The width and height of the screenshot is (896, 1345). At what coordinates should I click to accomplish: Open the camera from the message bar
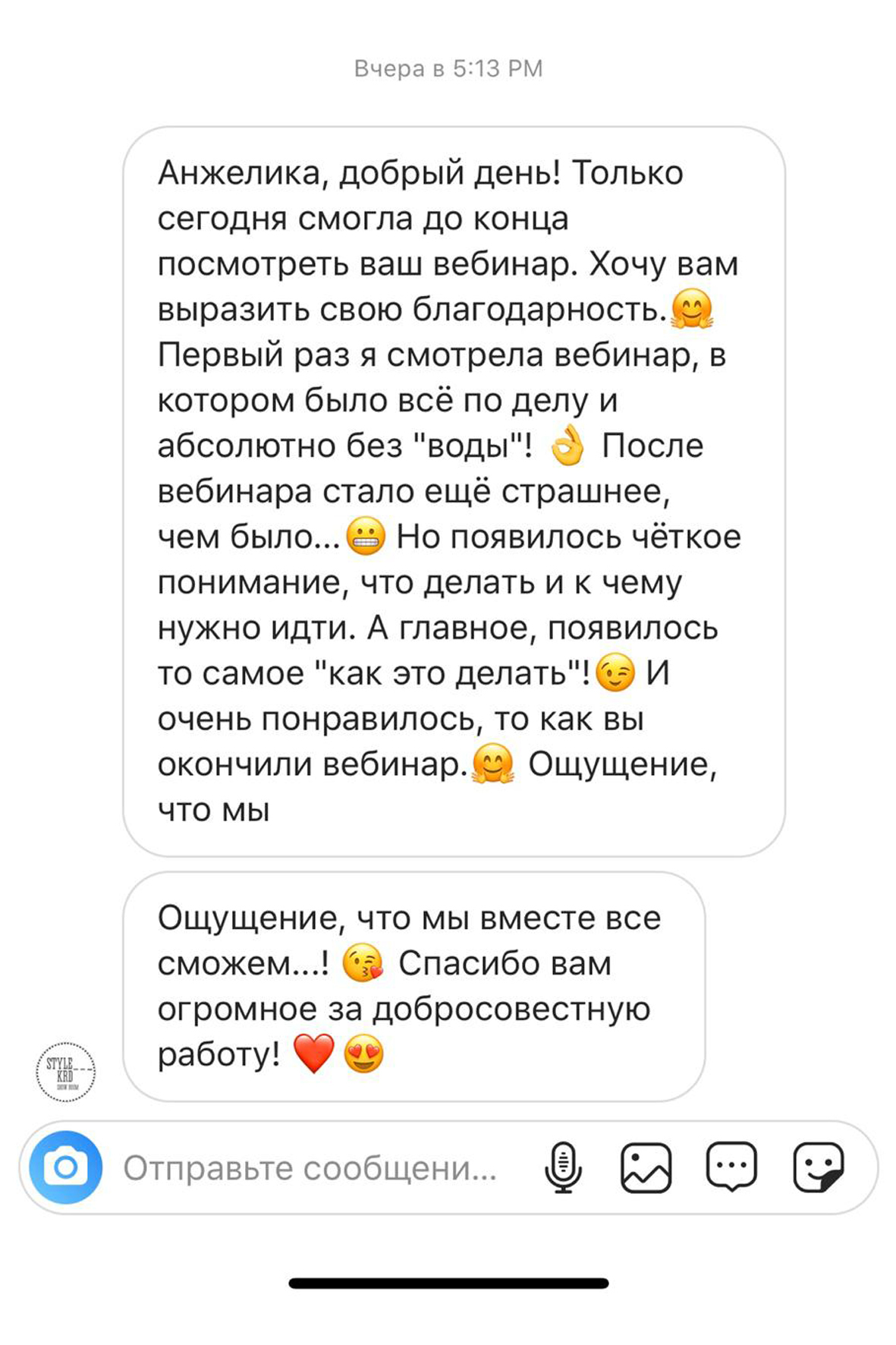[x=65, y=1167]
